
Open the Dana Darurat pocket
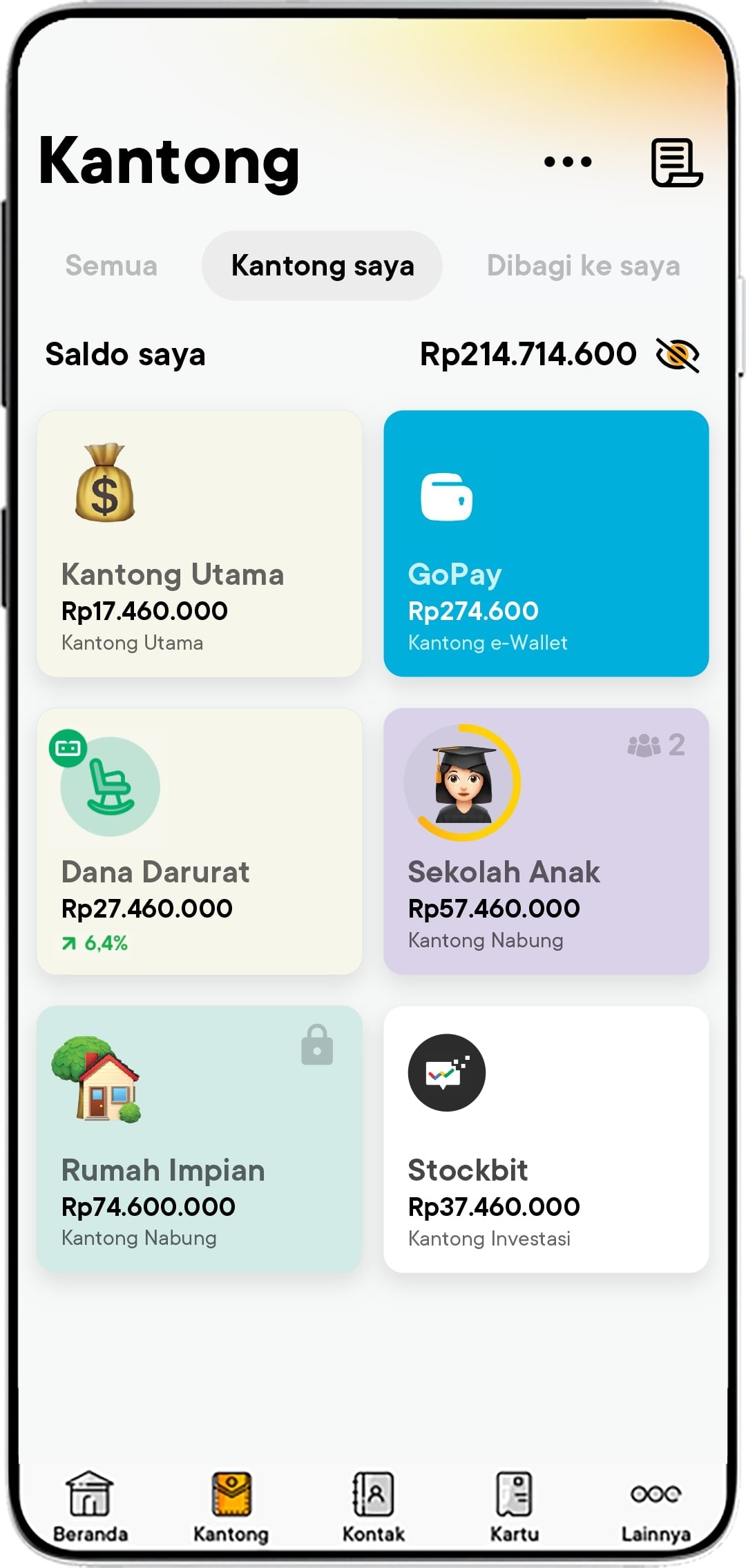(x=200, y=841)
